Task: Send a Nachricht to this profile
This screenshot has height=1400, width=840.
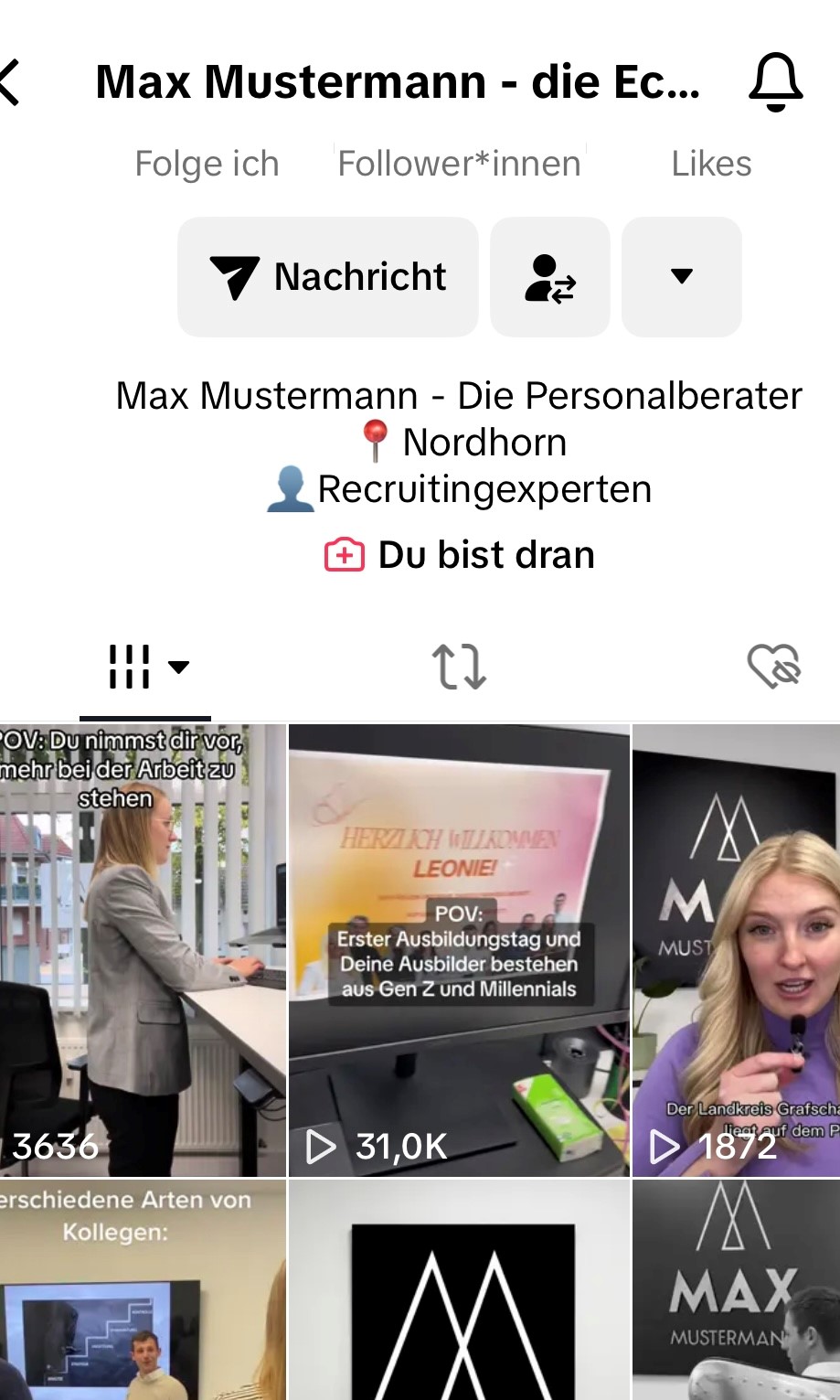Action: (328, 277)
